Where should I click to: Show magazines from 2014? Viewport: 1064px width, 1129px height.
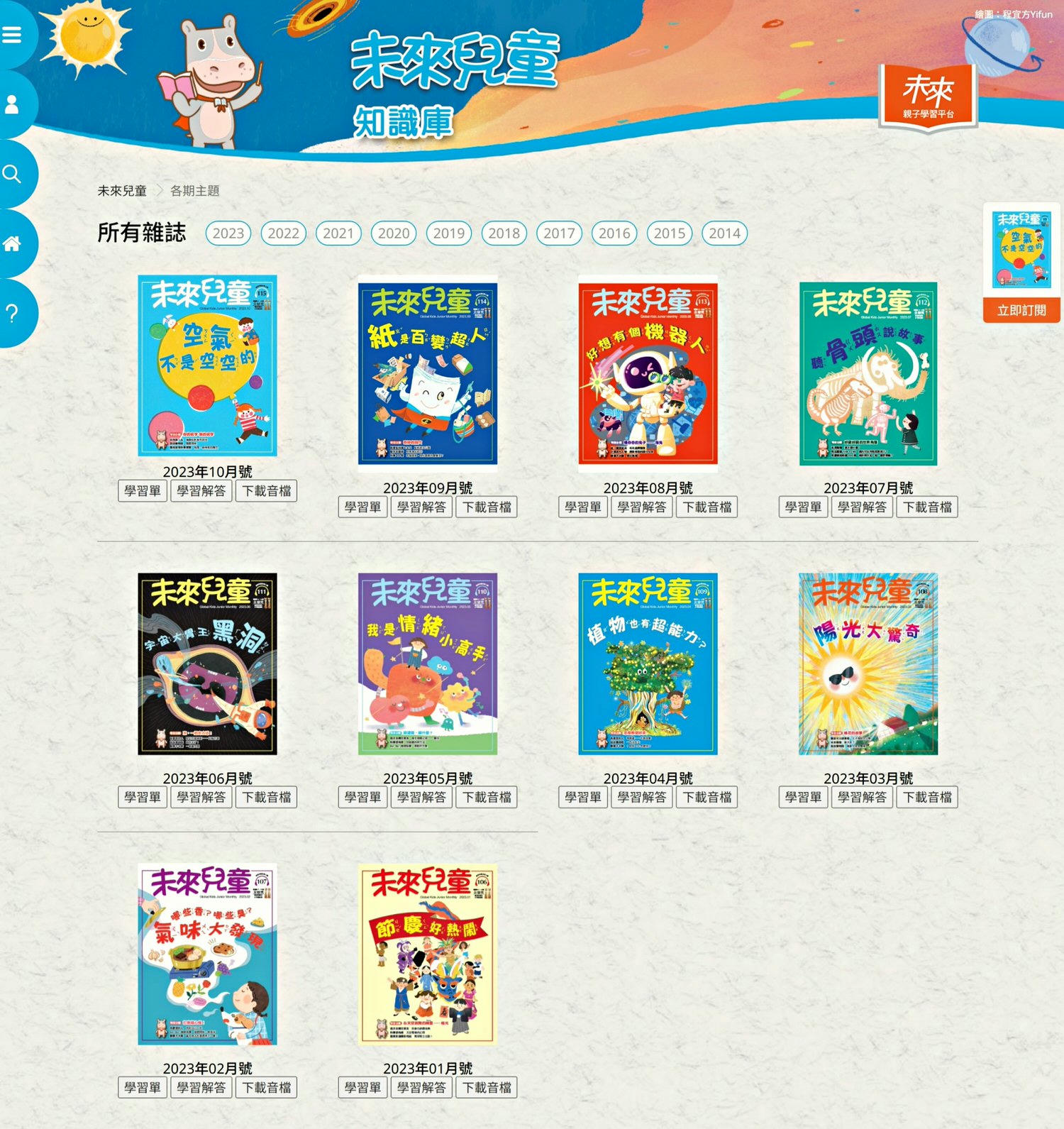(x=724, y=233)
